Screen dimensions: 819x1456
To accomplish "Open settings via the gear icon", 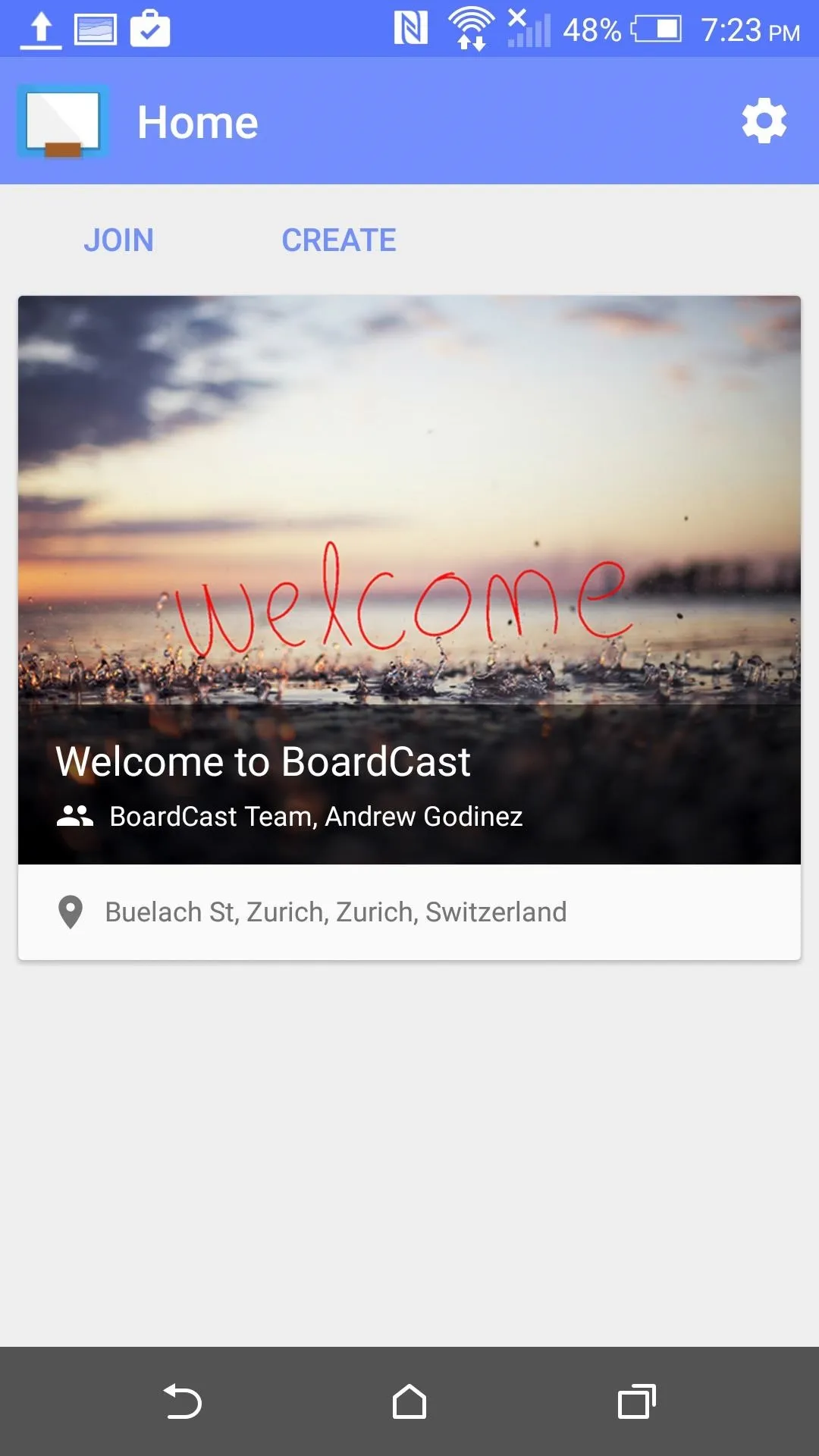I will point(764,121).
